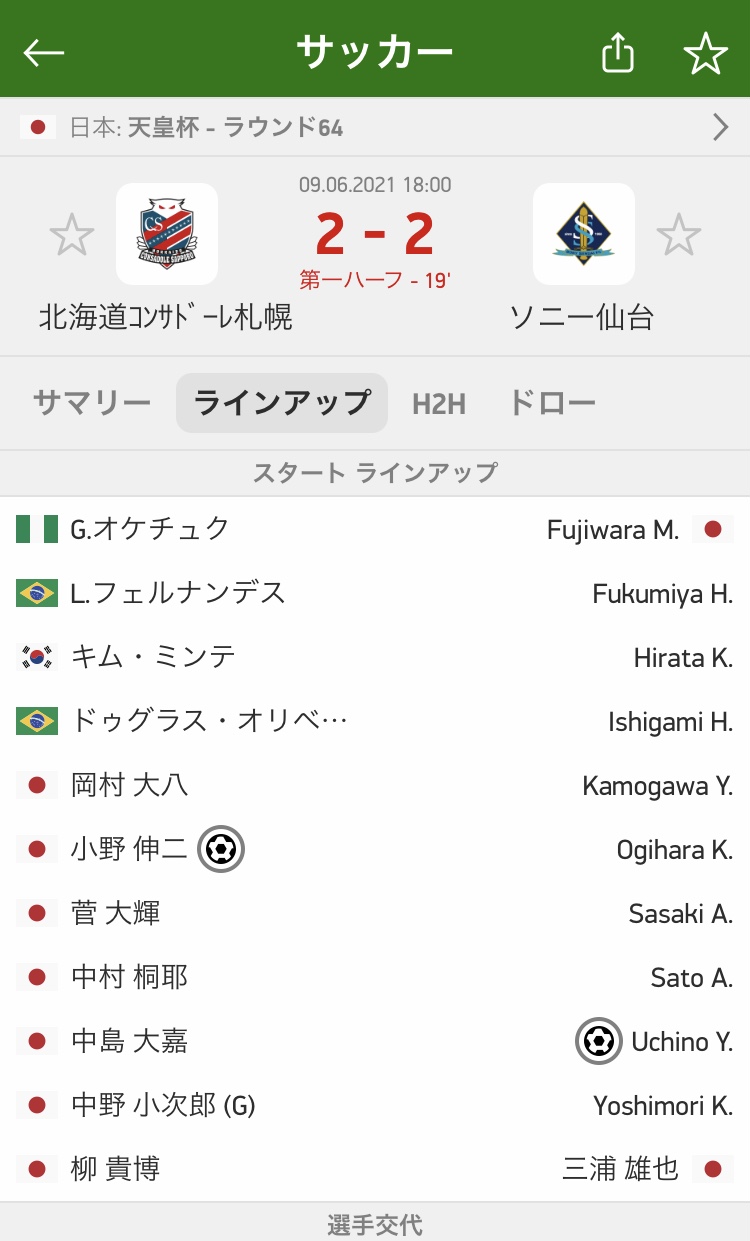Favorite the ソニー仙台 team star
Viewport: 750px width, 1241px height.
click(678, 236)
